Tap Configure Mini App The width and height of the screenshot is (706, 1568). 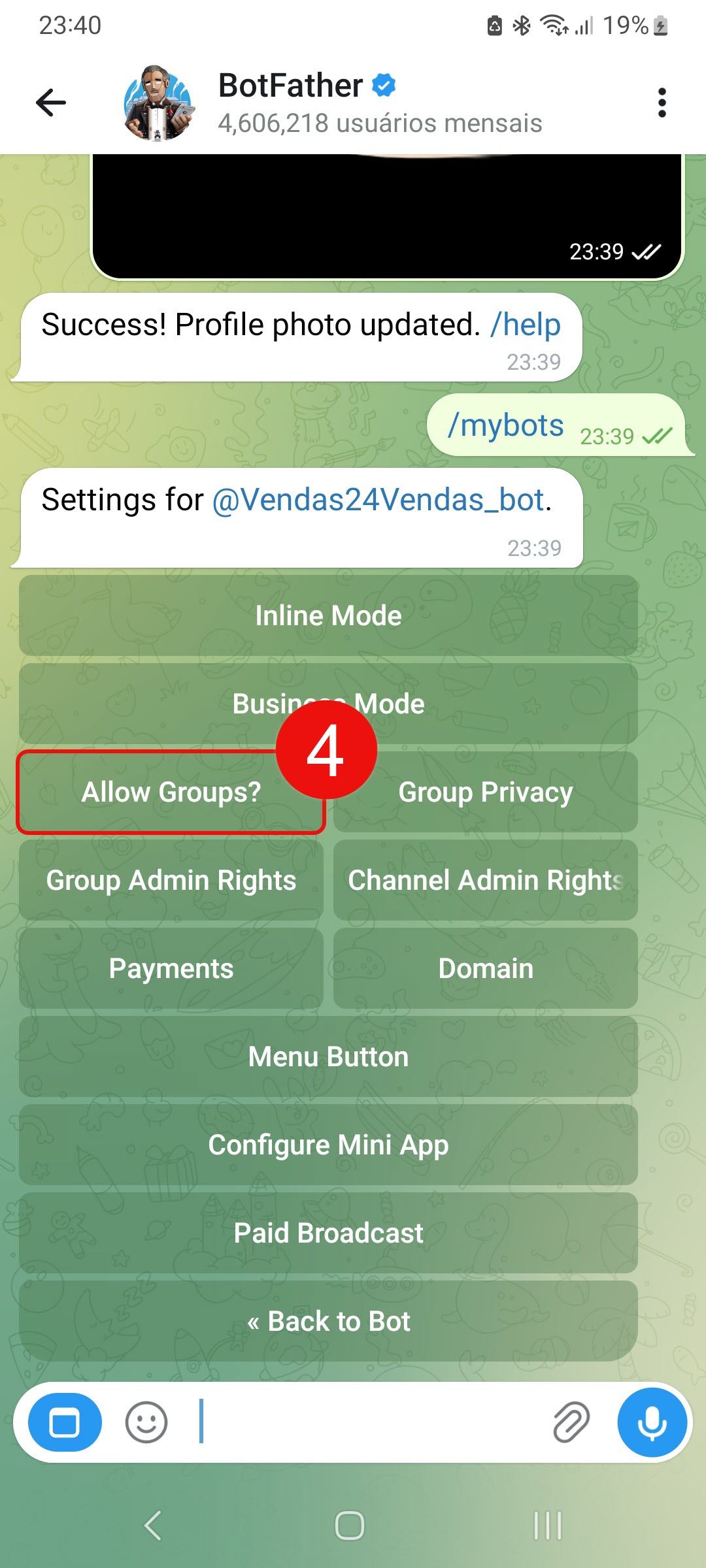(x=328, y=1145)
